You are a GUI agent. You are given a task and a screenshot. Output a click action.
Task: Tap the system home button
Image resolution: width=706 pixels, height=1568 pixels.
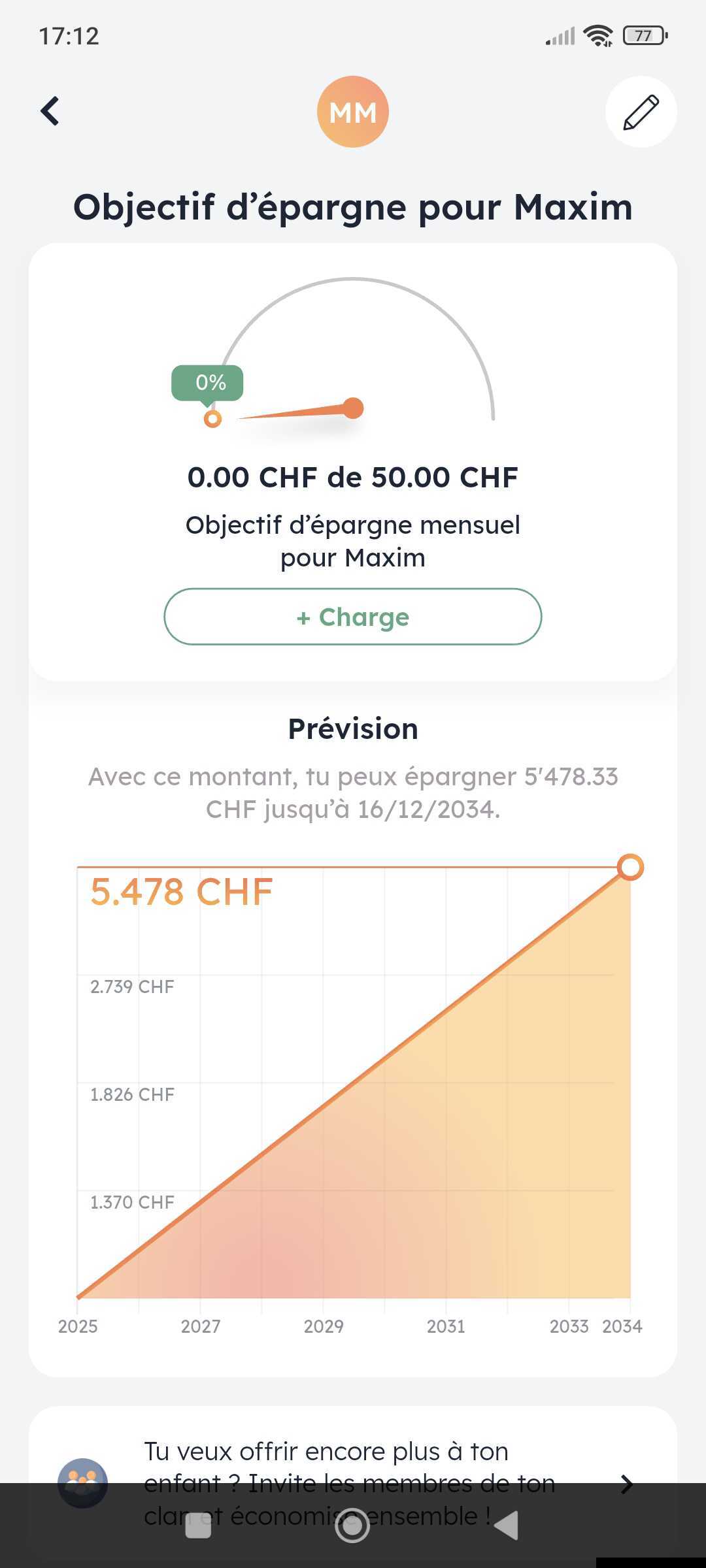tap(352, 1526)
